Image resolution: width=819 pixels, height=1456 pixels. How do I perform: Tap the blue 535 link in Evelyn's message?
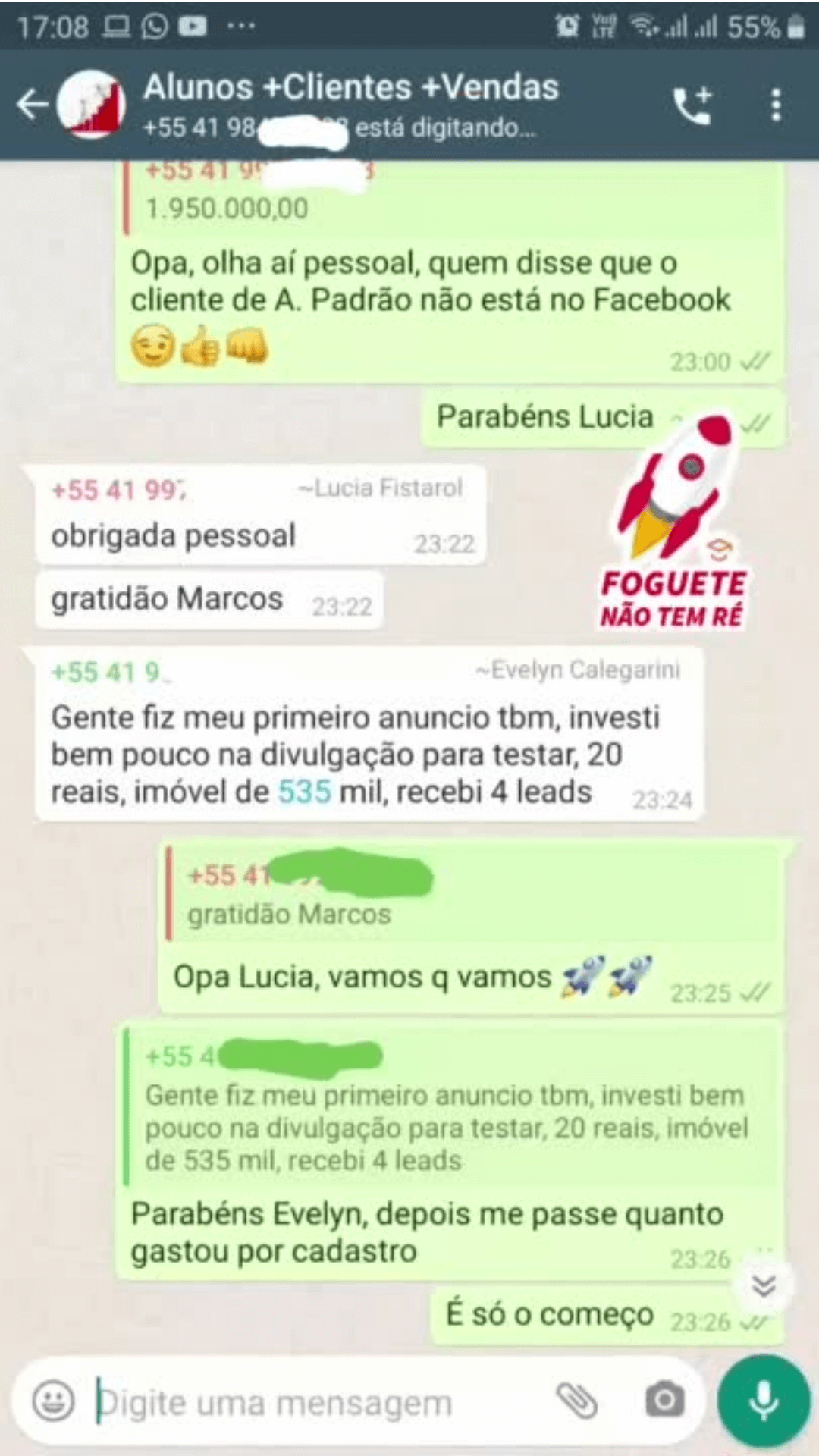(x=304, y=792)
